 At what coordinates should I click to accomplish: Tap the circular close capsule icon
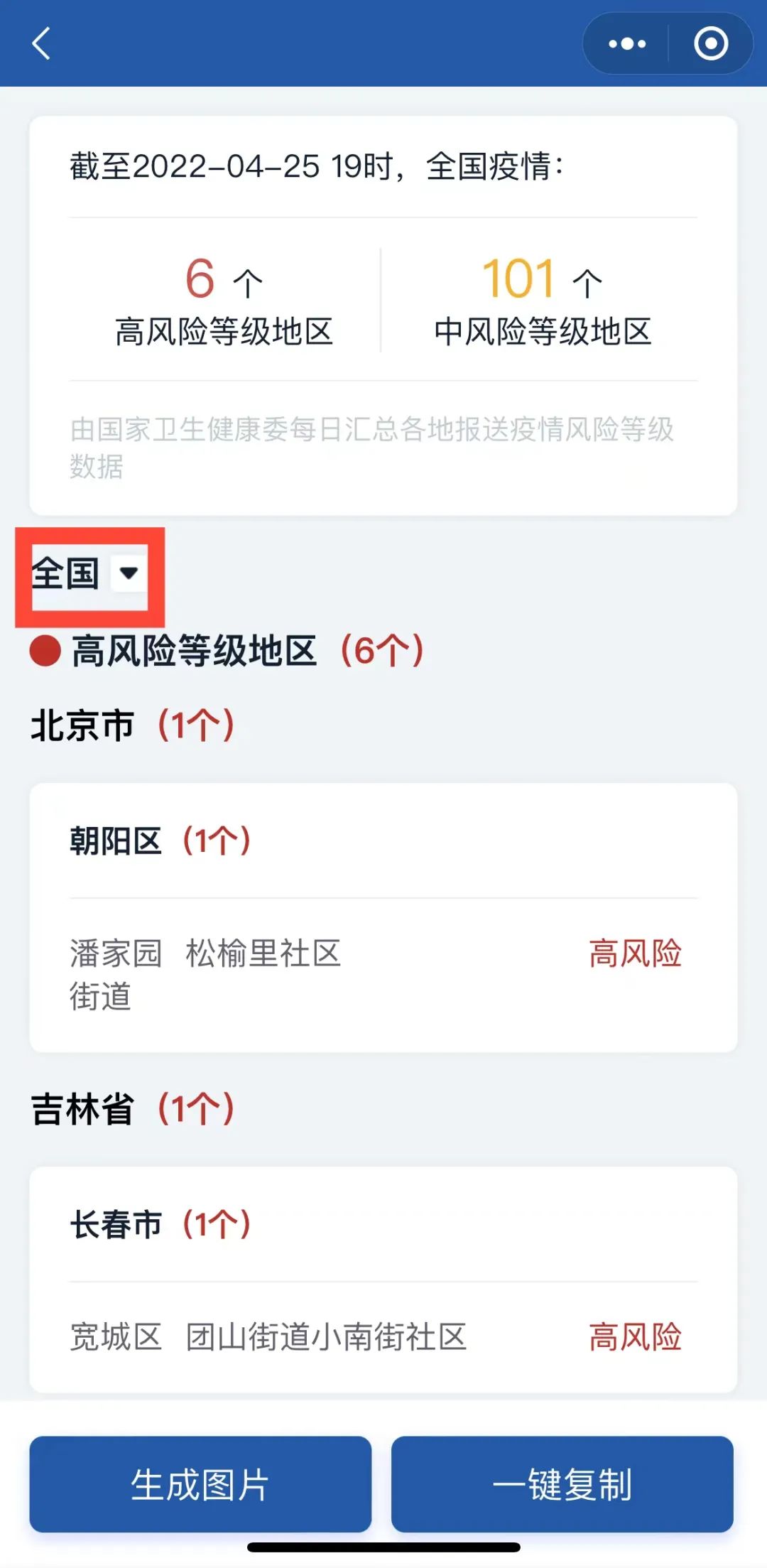coord(709,44)
